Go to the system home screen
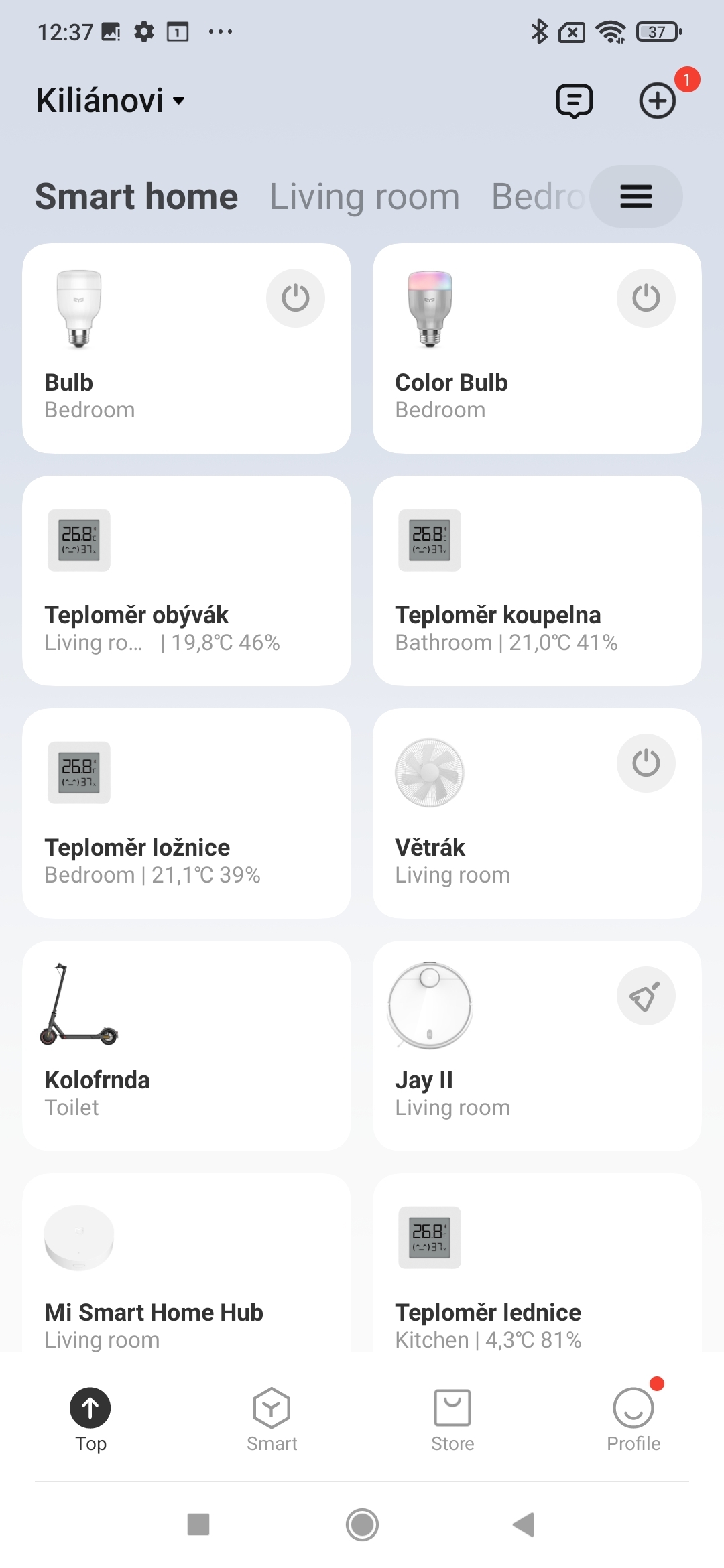The image size is (724, 1568). pyautogui.click(x=362, y=1524)
